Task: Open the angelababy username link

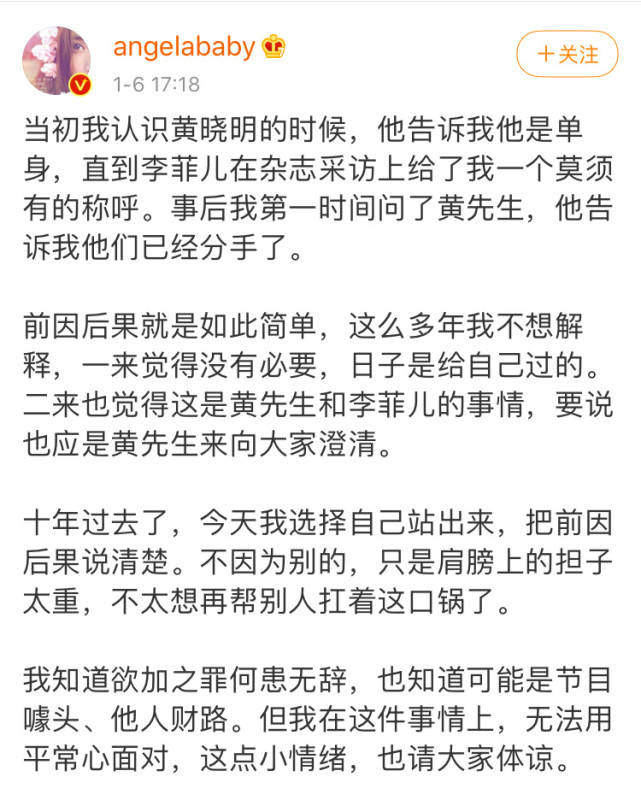Action: (184, 46)
